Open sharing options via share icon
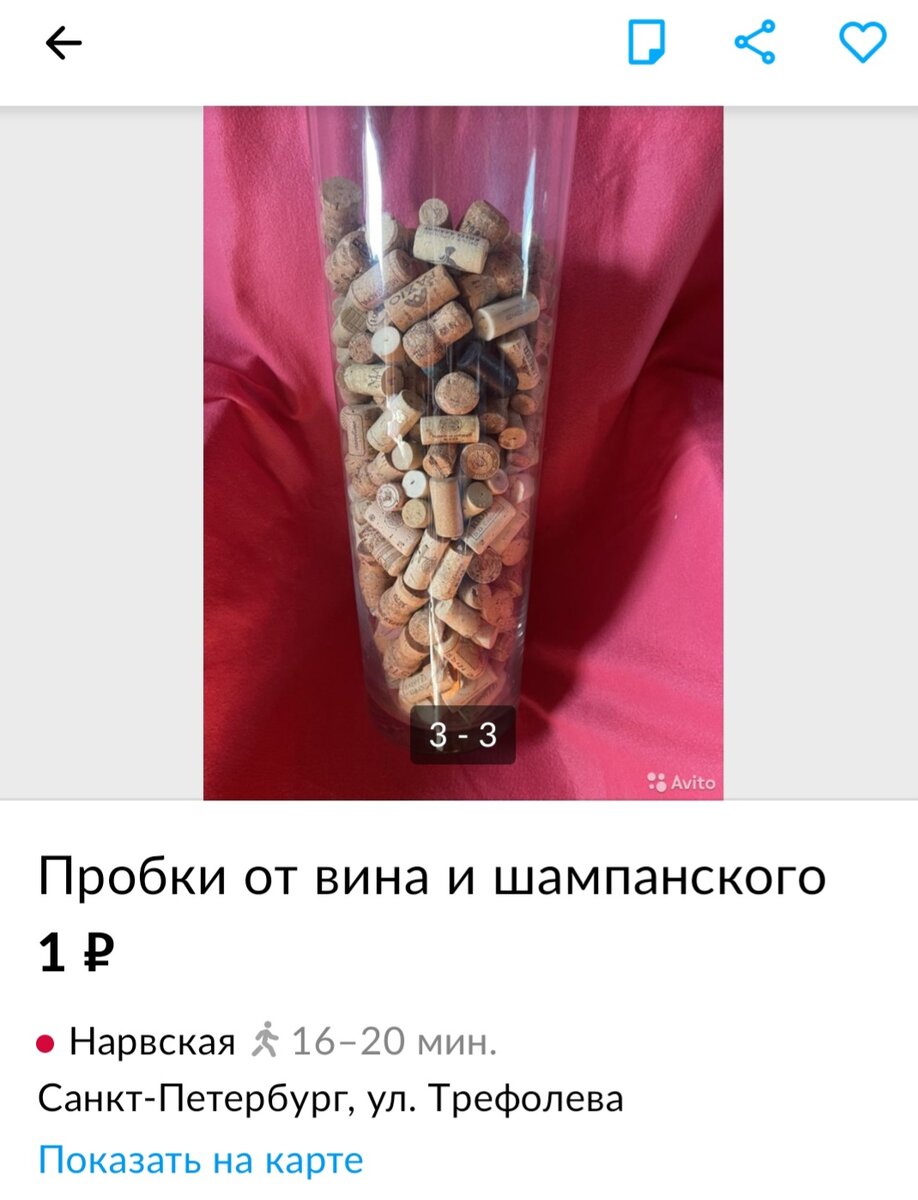 click(755, 42)
